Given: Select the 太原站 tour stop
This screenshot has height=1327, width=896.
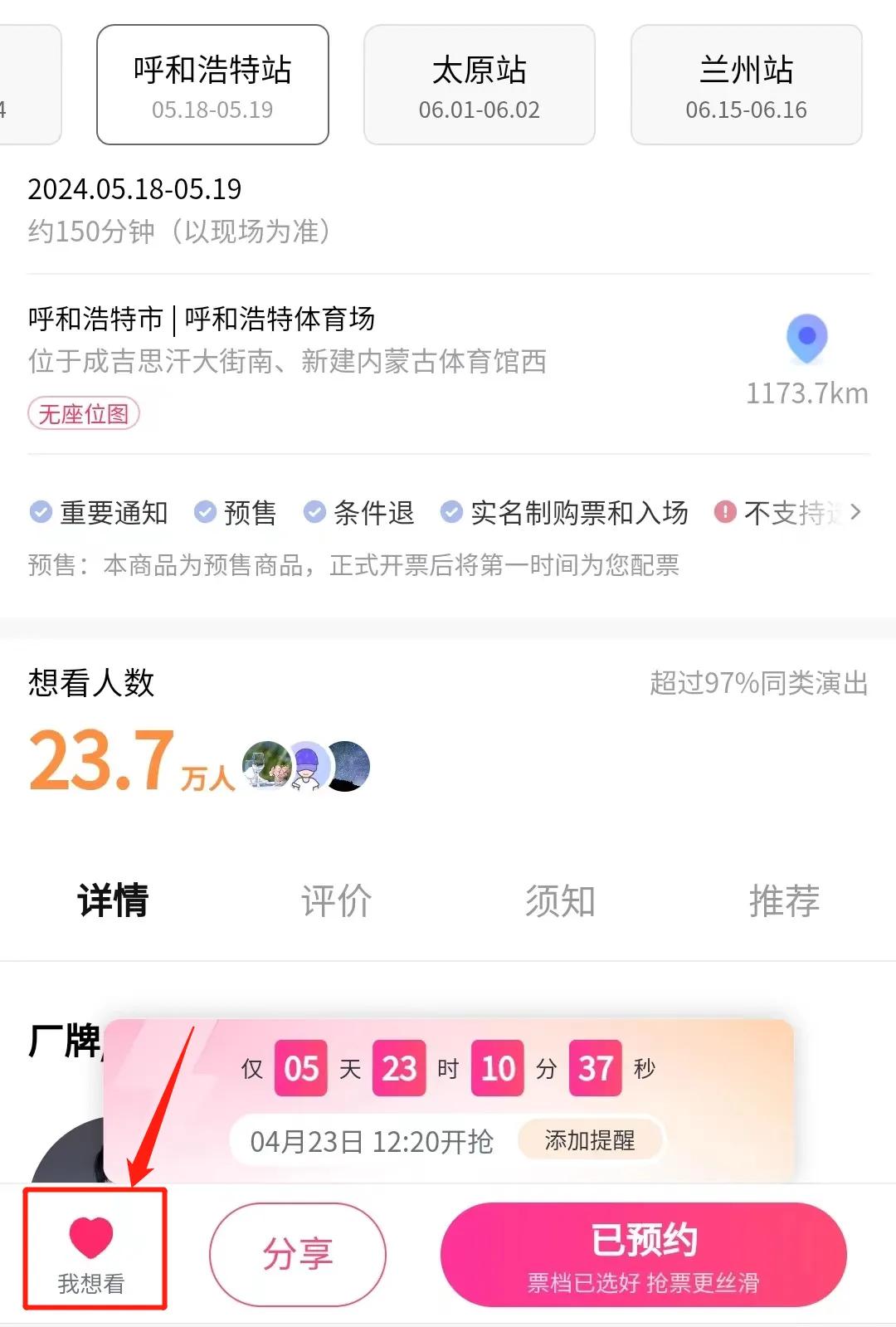Looking at the screenshot, I should tap(479, 85).
